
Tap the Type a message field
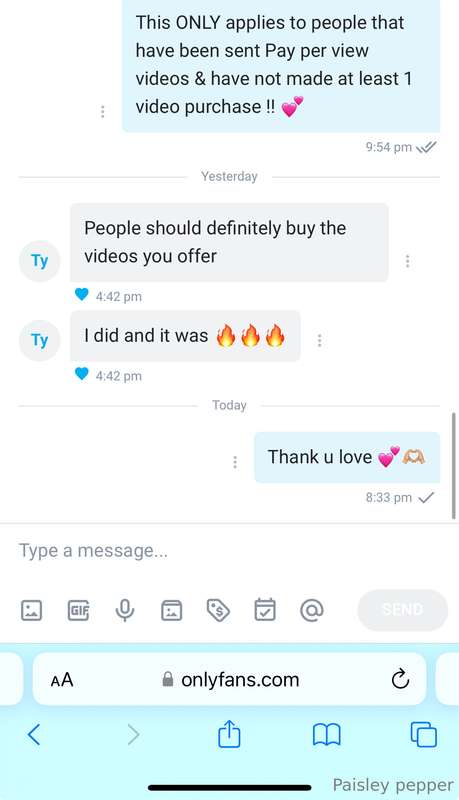(x=230, y=551)
